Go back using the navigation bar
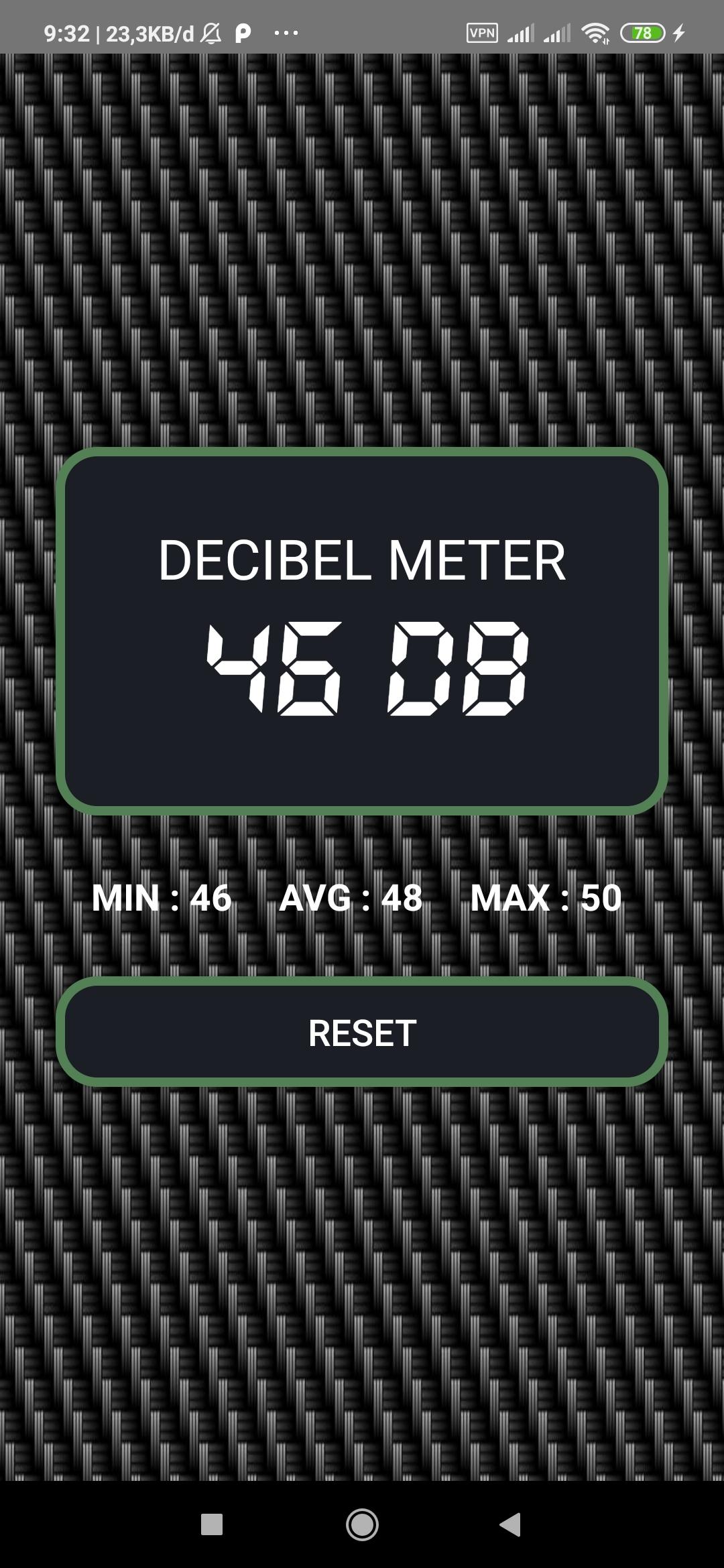 (x=511, y=1524)
